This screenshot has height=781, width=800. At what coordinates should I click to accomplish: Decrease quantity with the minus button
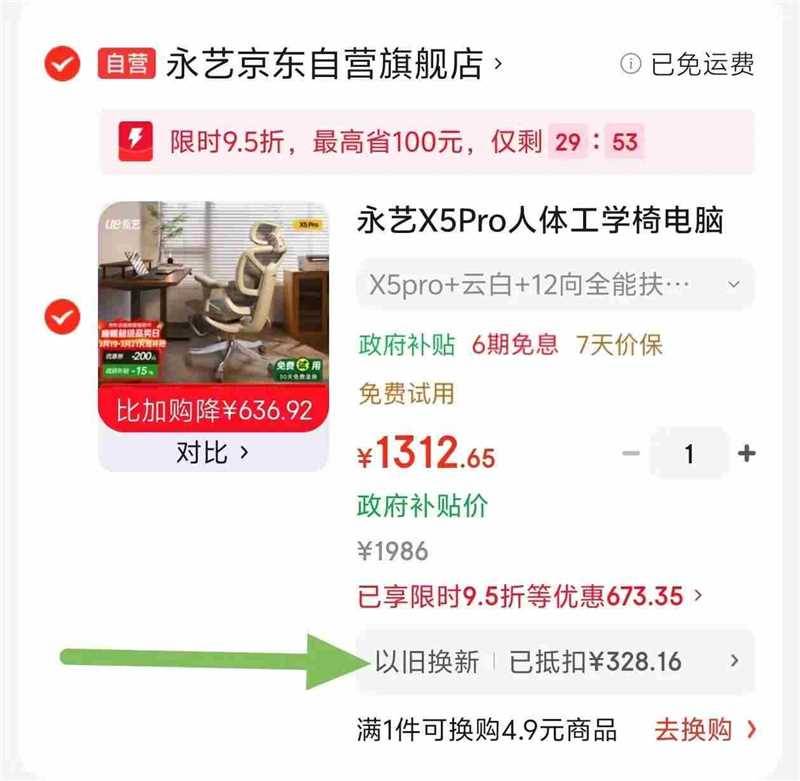pyautogui.click(x=631, y=453)
